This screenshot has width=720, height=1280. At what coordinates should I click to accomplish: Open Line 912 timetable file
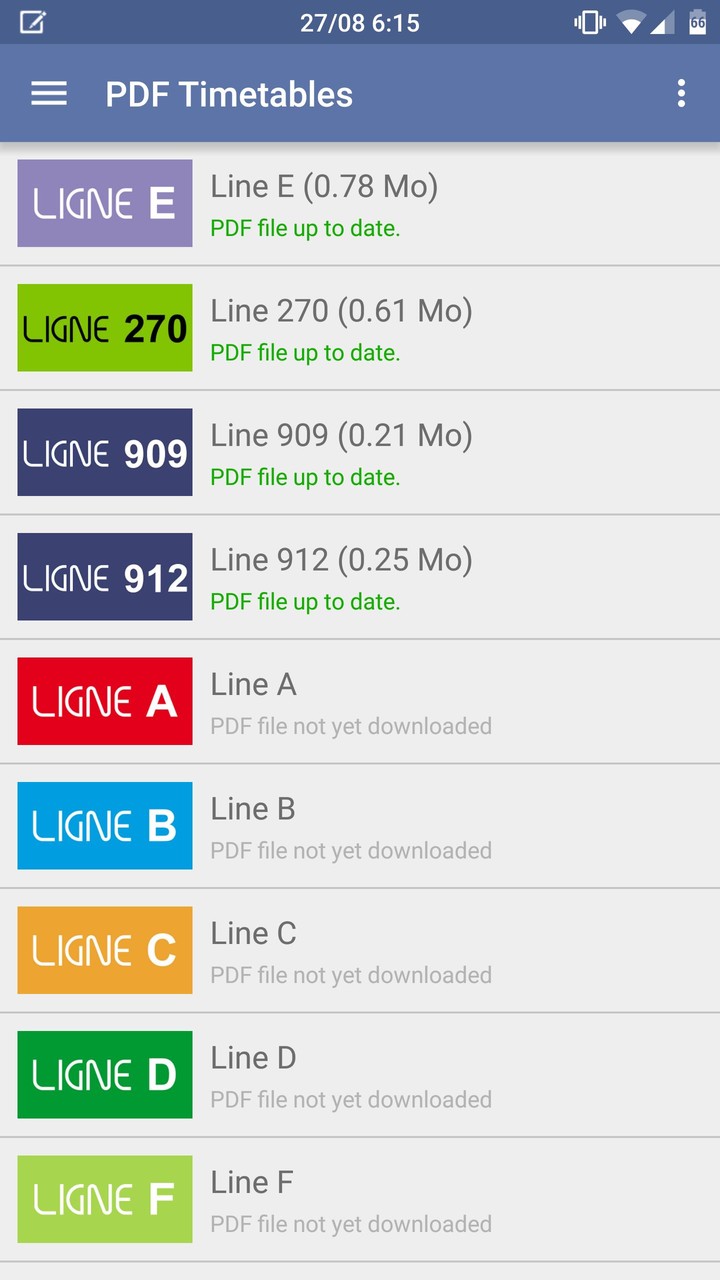coord(360,577)
